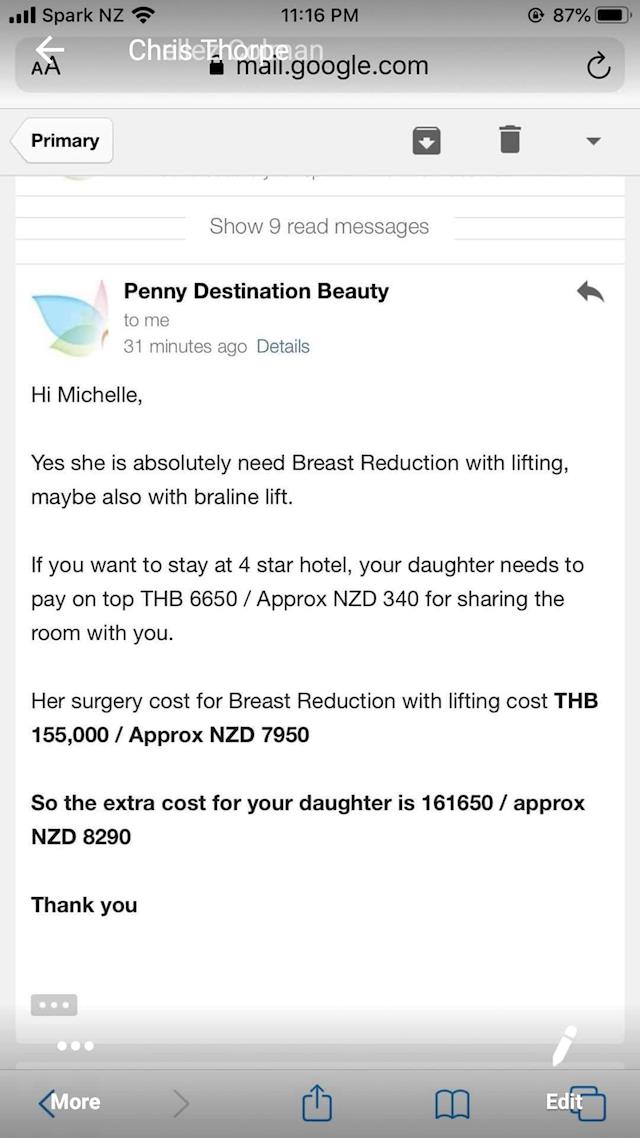This screenshot has height=1138, width=640.
Task: Go back to the Primary inbox
Action: coord(63,141)
